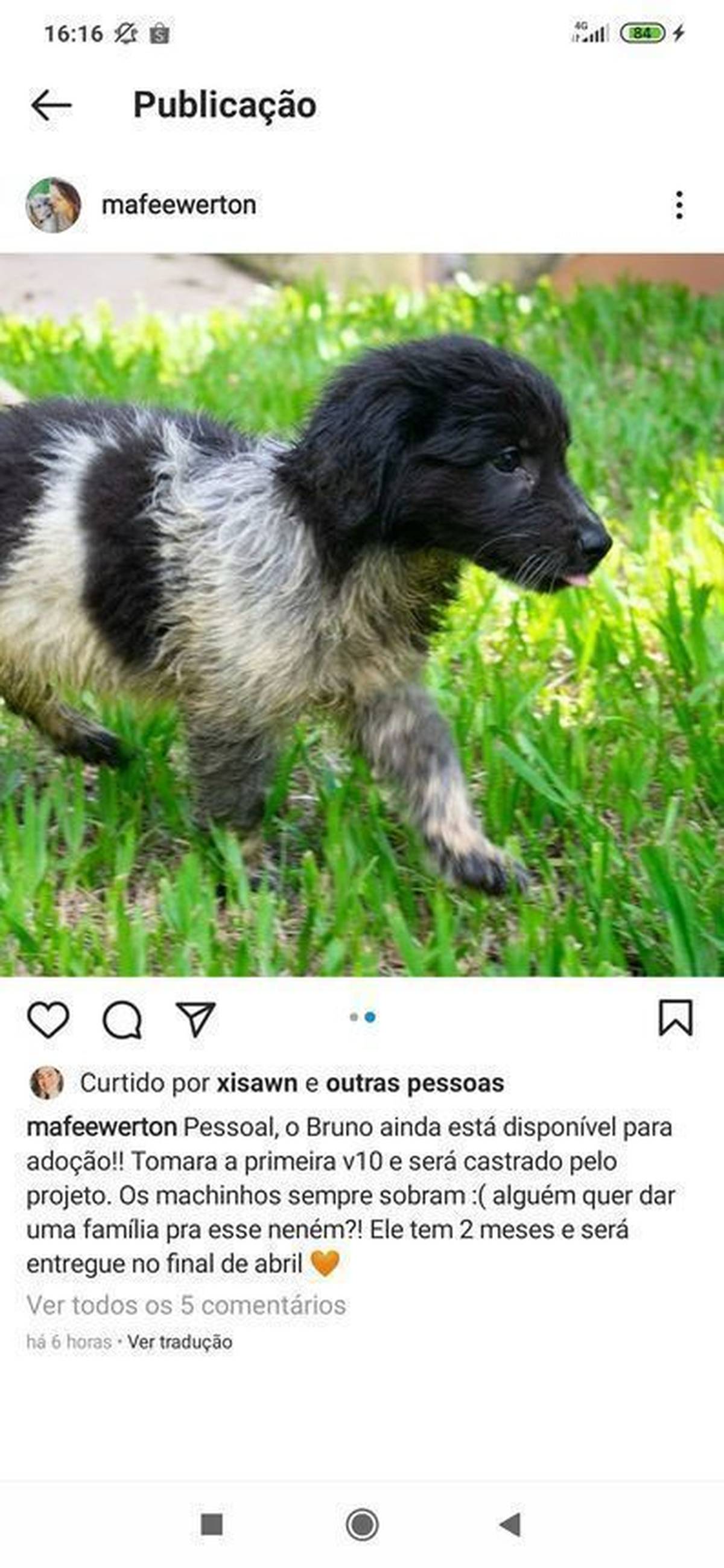View the list of outras pessoas who liked
The height and width of the screenshot is (1568, 724).
[x=414, y=1083]
